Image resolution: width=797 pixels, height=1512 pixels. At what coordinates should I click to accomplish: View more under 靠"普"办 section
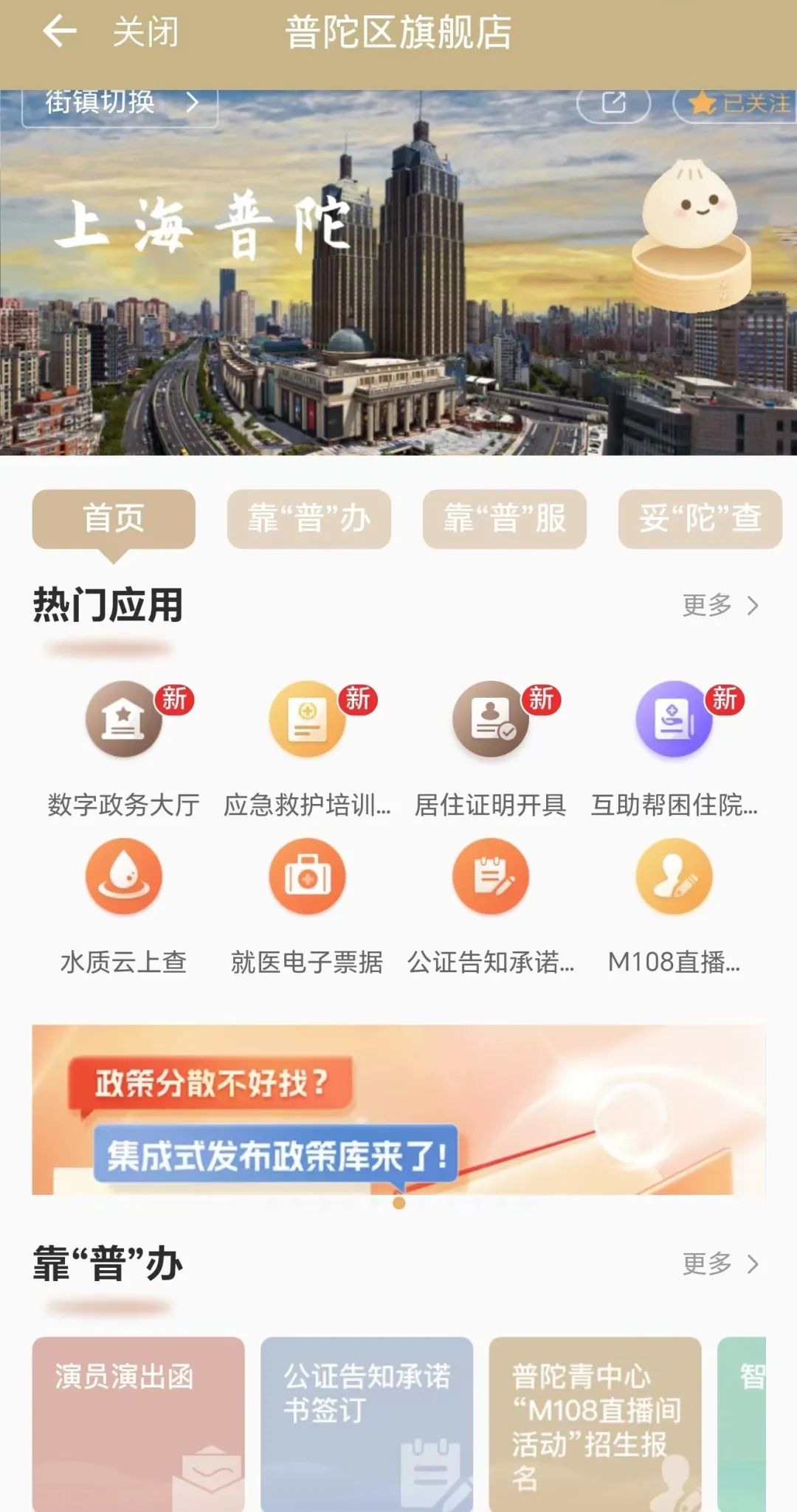pyautogui.click(x=720, y=1264)
